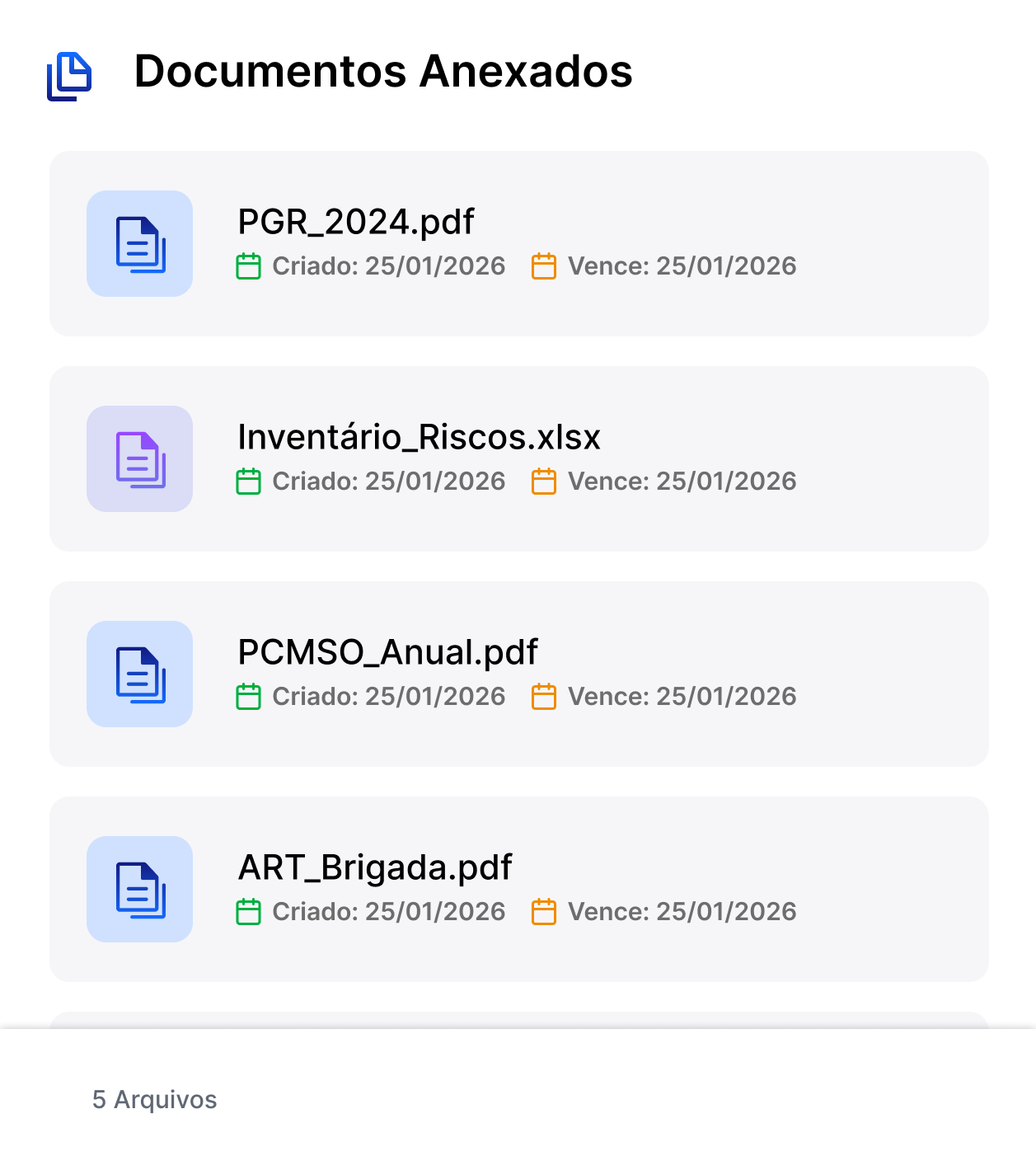Image resolution: width=1036 pixels, height=1170 pixels.
Task: Click the green calendar icon on ART_Brigada card
Action: pos(247,911)
